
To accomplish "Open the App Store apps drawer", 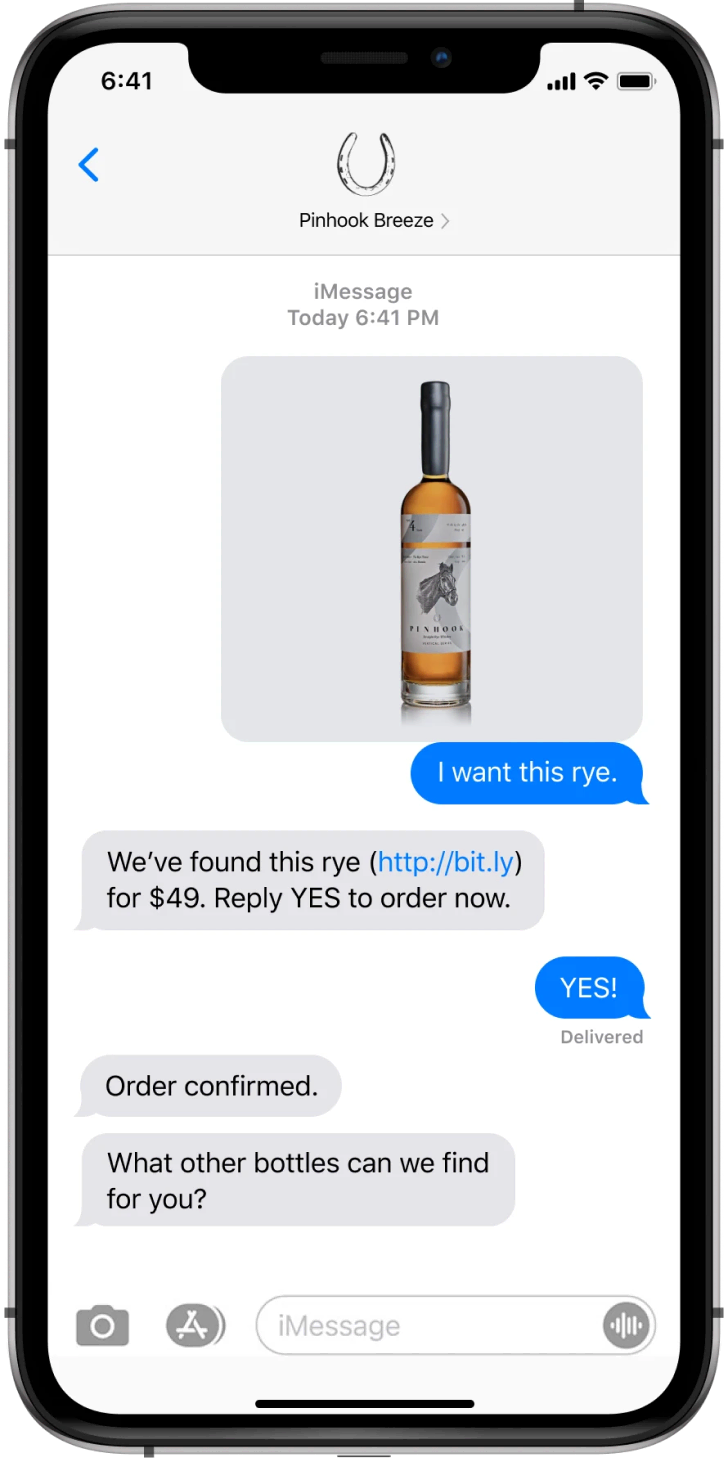I will [x=194, y=1326].
